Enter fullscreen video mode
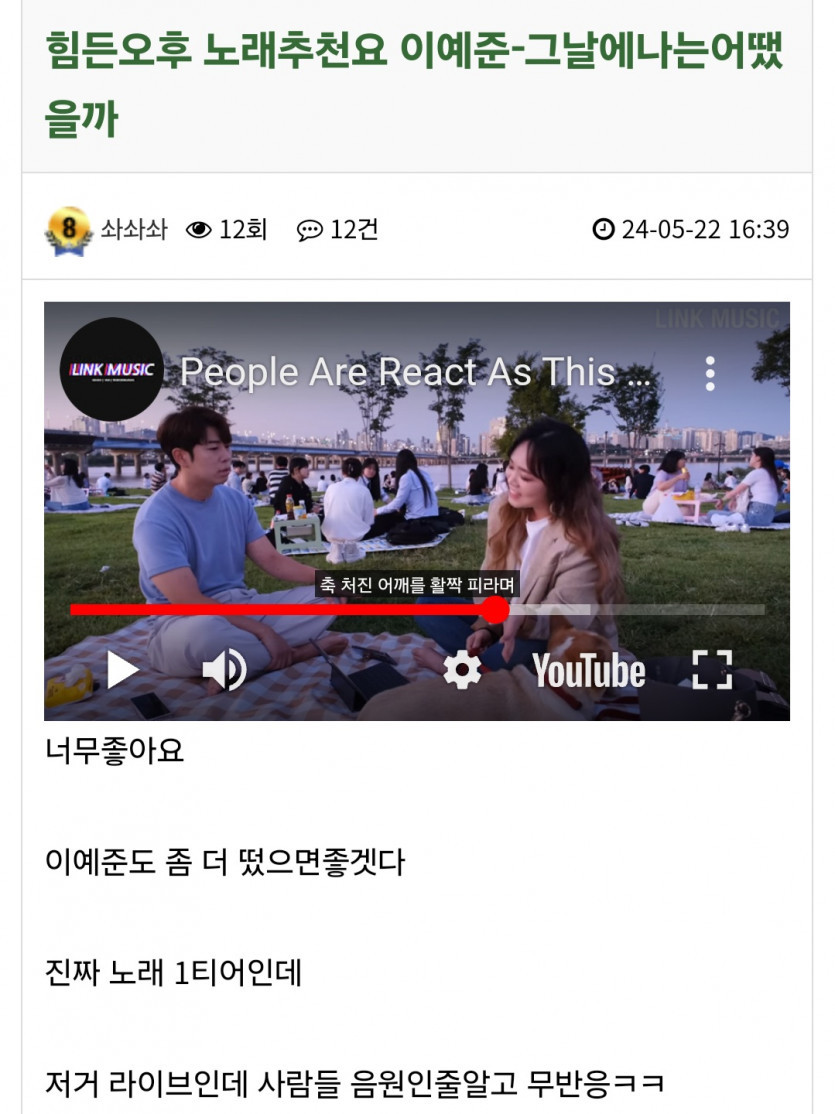This screenshot has width=835, height=1114. point(712,669)
